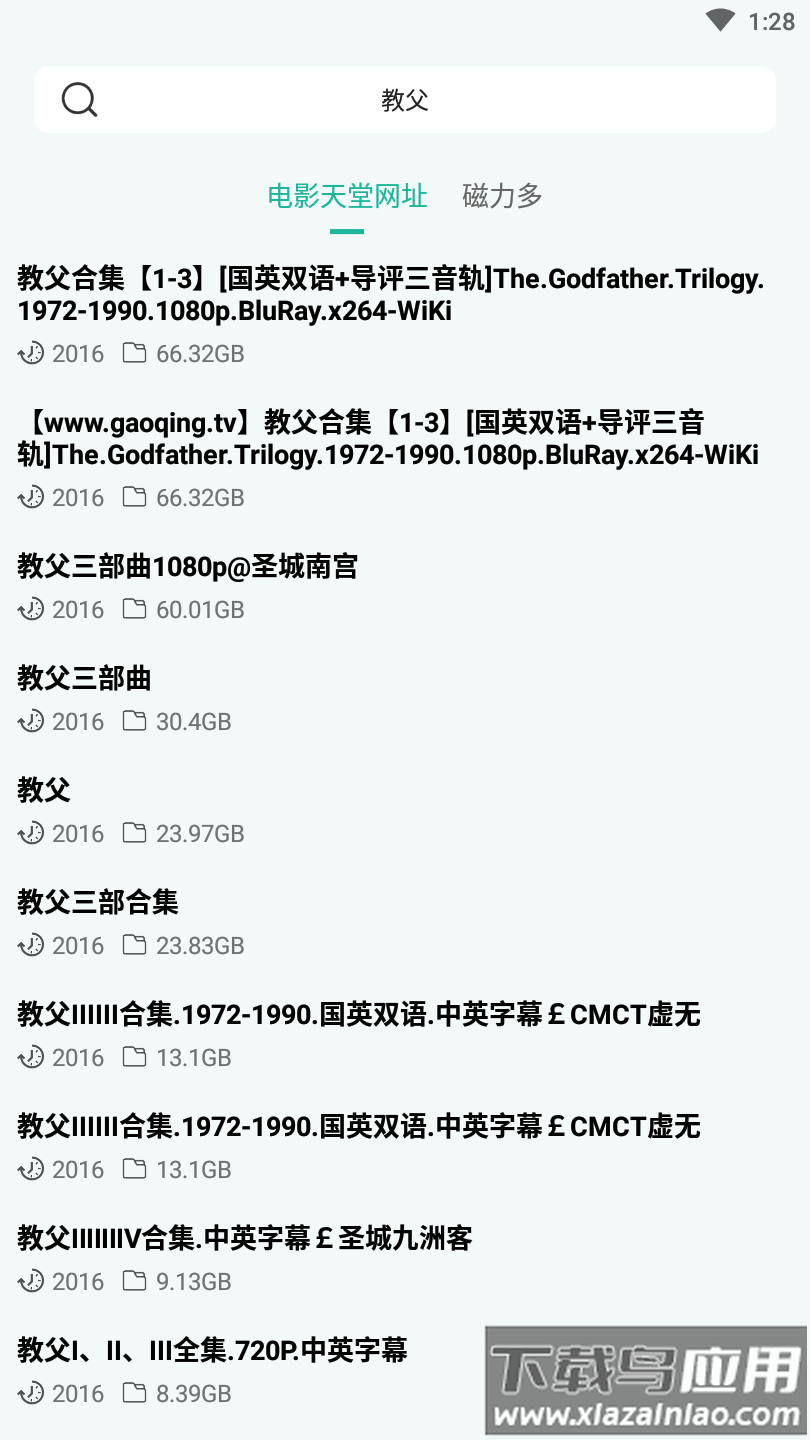
Task: Select the 720P.中英字幕 8.39GB result
Action: [x=213, y=1352]
